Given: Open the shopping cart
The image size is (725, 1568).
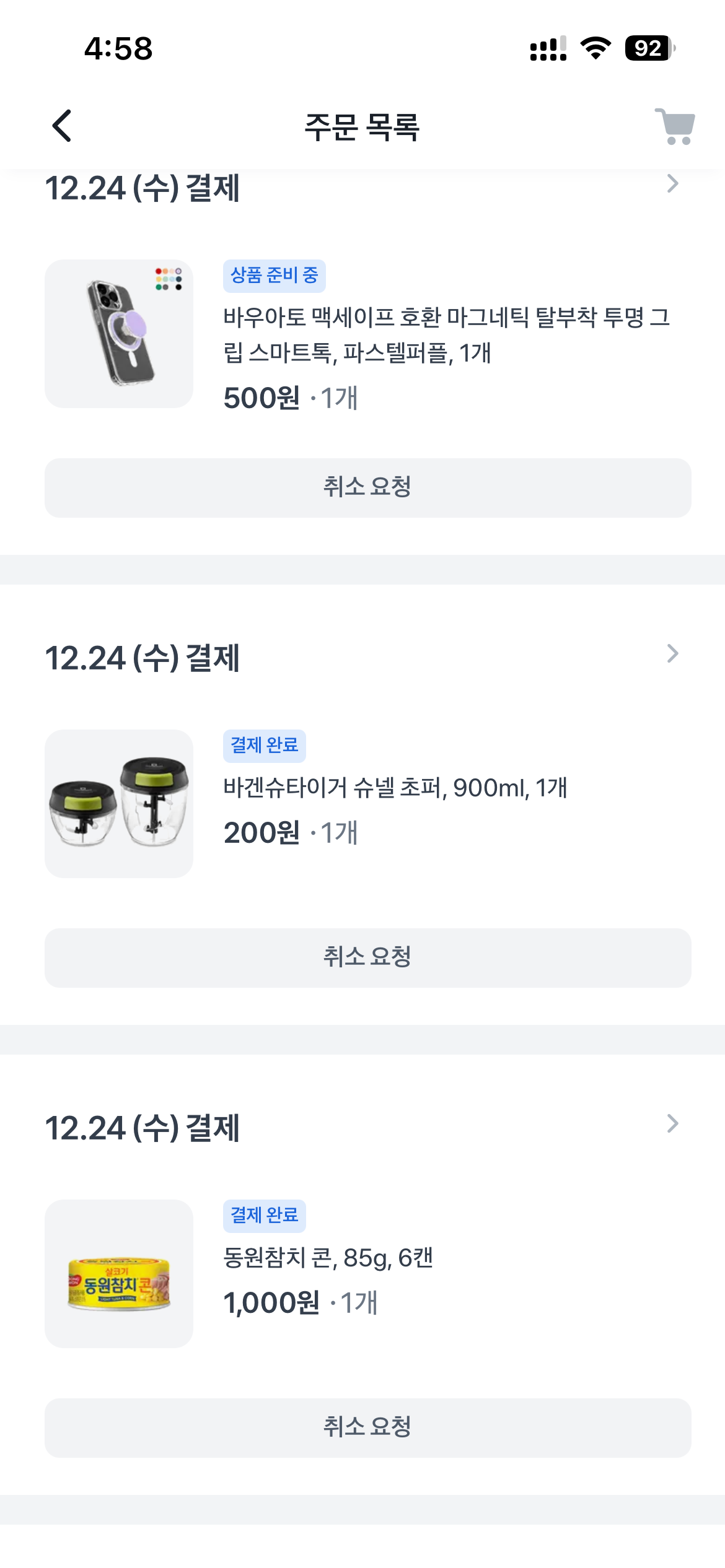Looking at the screenshot, I should [675, 126].
